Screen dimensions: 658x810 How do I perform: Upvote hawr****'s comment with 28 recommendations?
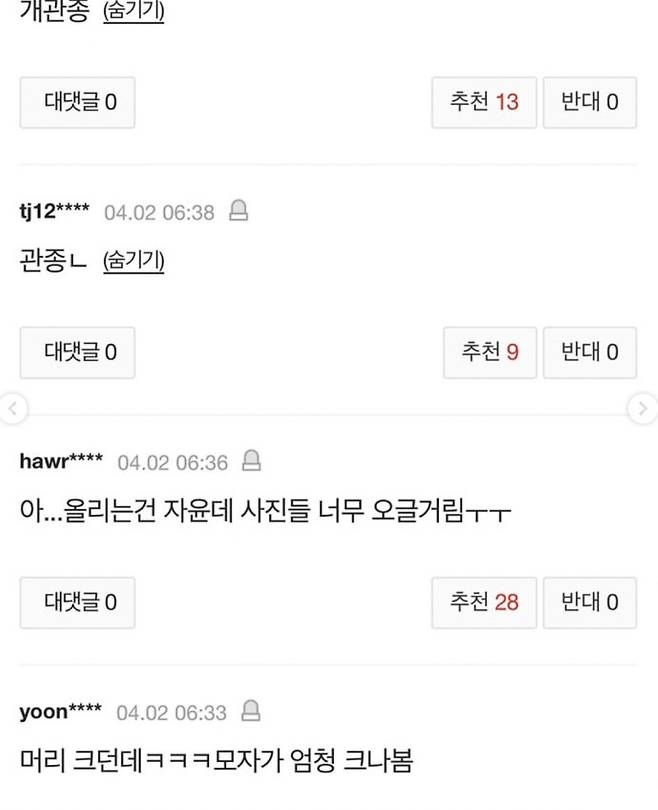coord(484,602)
